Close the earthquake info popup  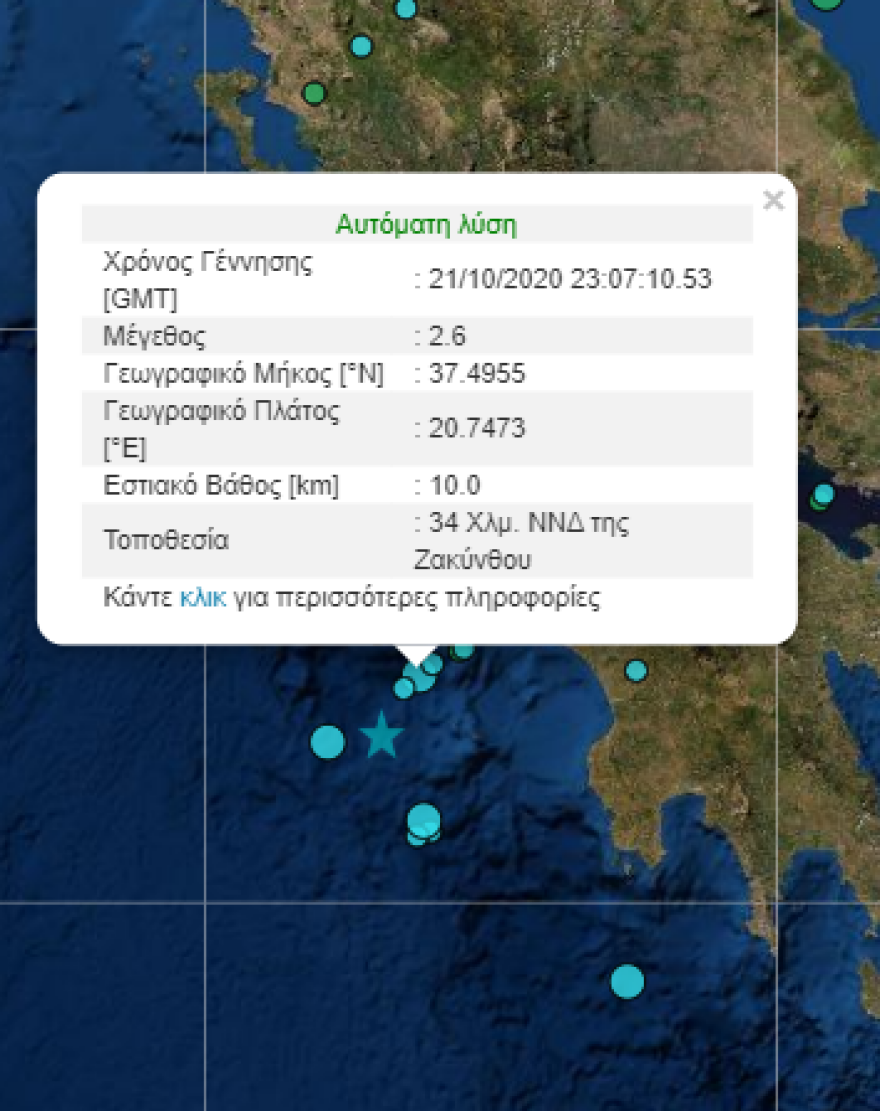(772, 201)
